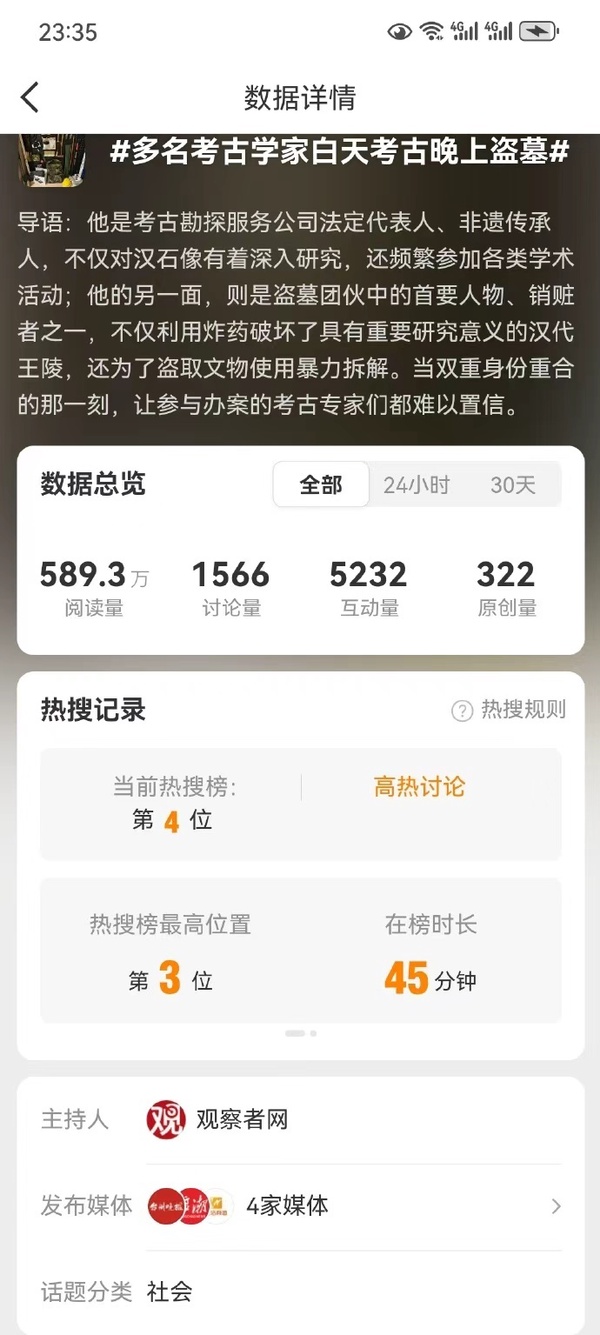Open the 热搜规则 help link

tap(509, 710)
